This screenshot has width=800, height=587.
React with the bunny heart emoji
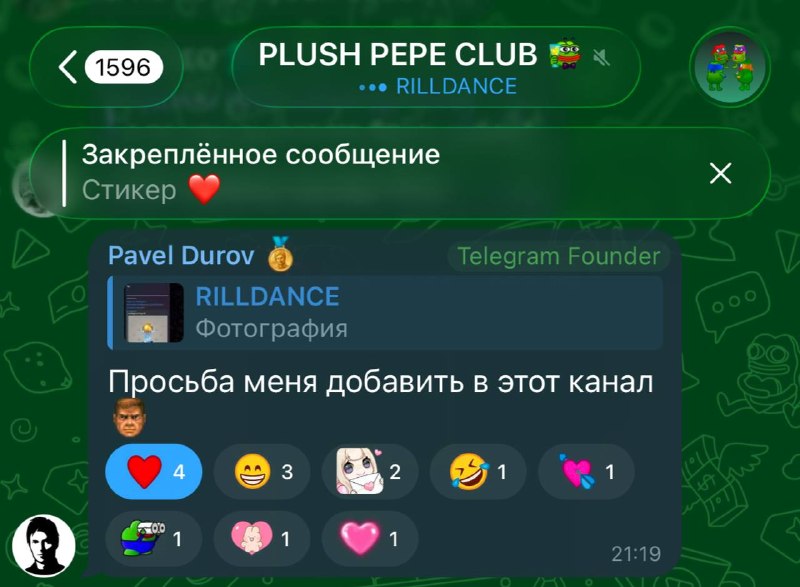tap(262, 539)
